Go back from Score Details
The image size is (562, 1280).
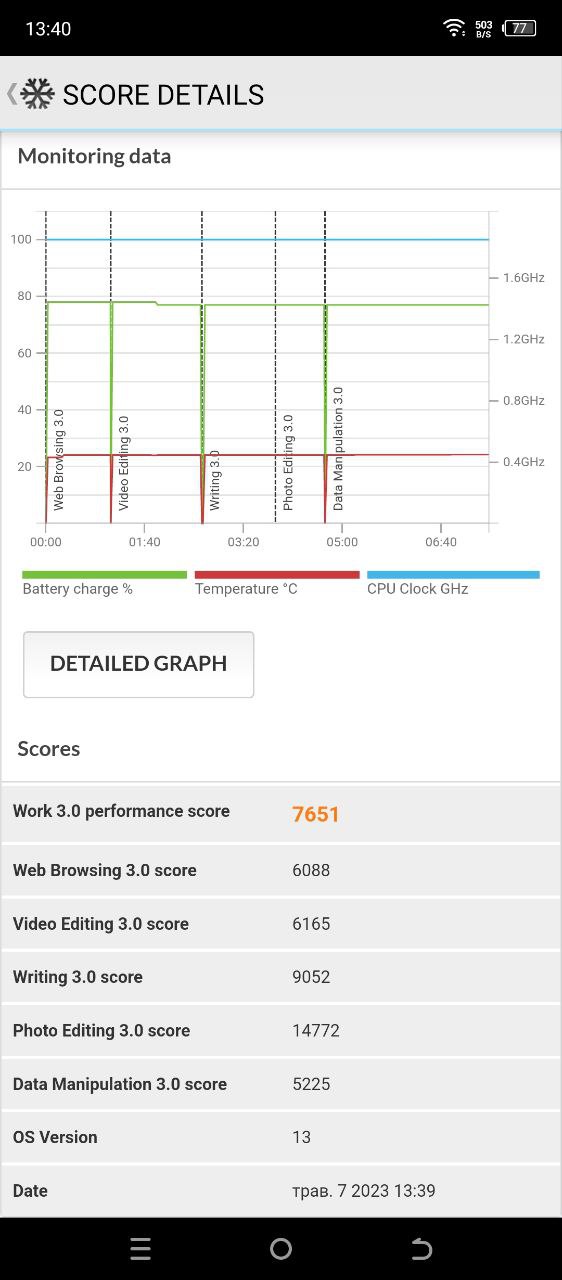(12, 94)
